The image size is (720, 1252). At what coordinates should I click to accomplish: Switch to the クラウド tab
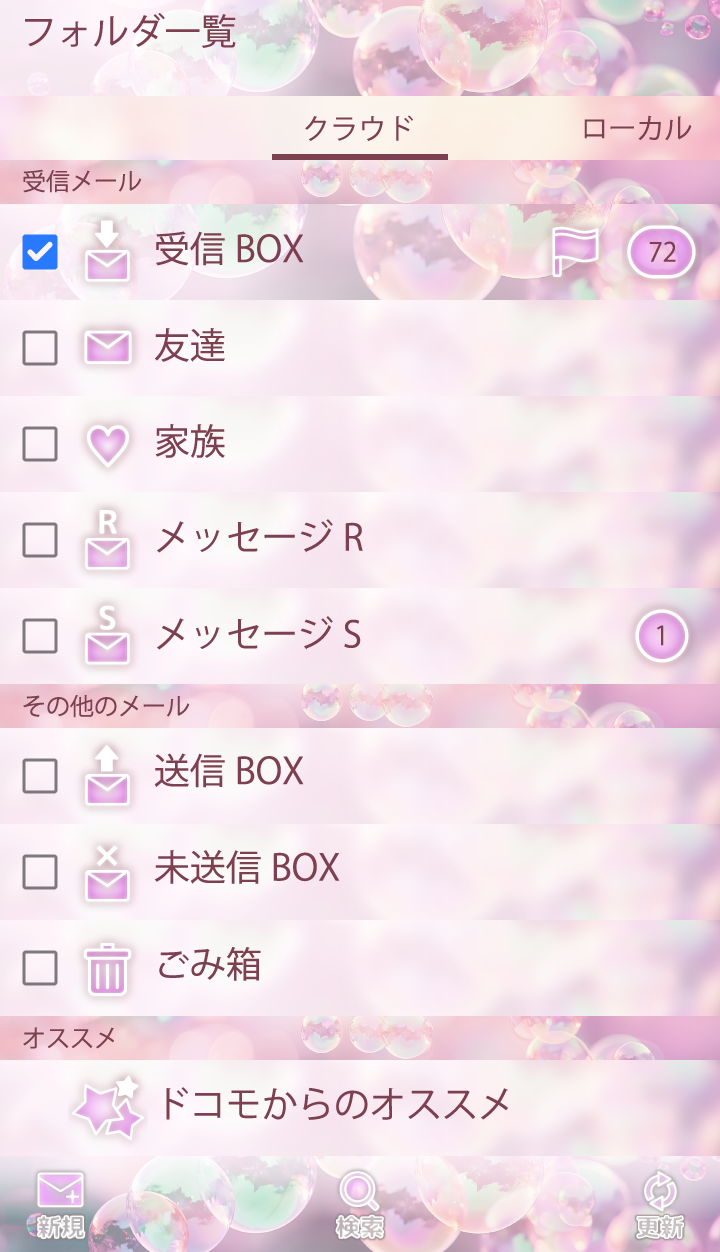pyautogui.click(x=359, y=129)
